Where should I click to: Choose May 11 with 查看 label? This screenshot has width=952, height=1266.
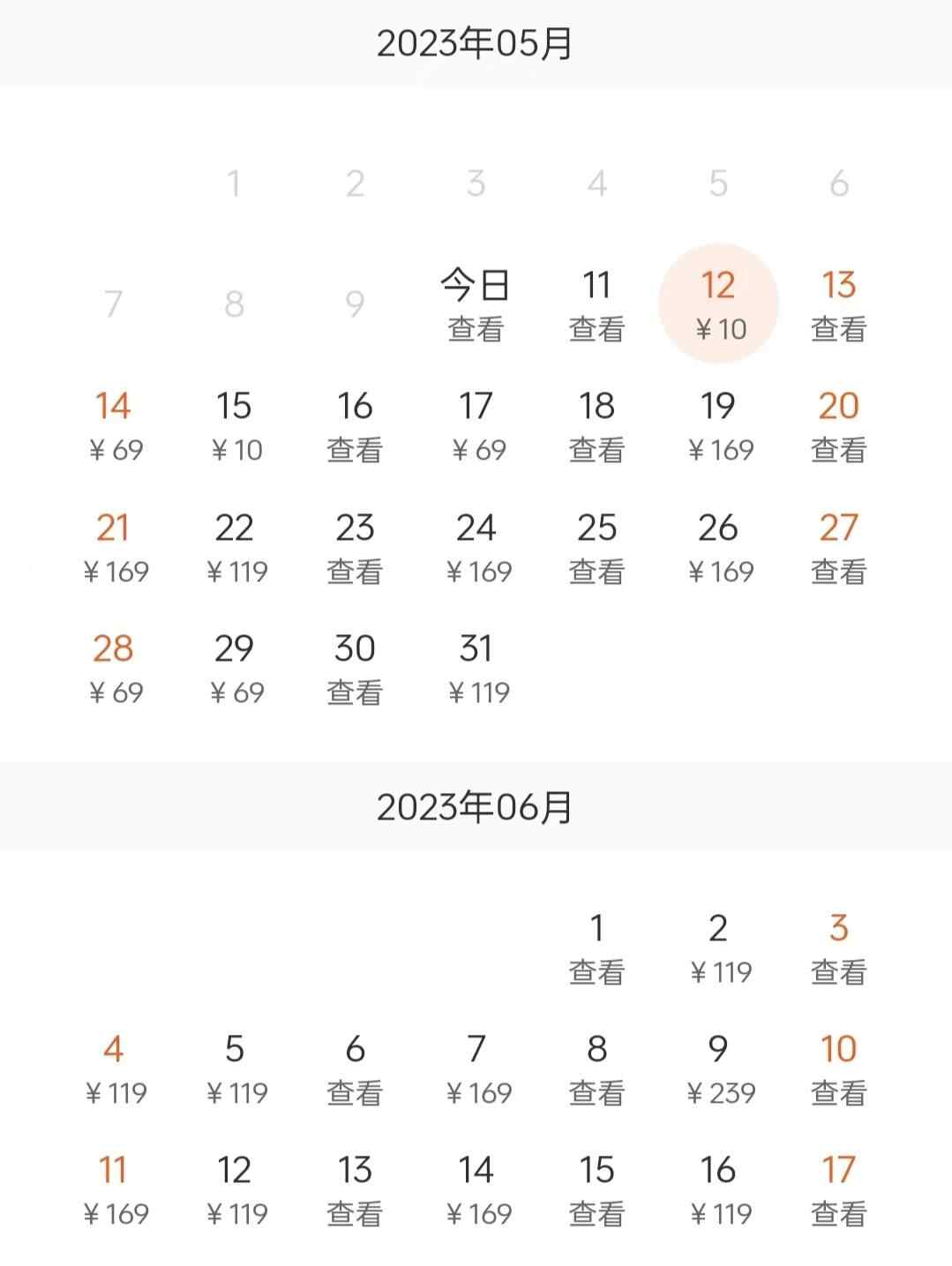tap(596, 304)
